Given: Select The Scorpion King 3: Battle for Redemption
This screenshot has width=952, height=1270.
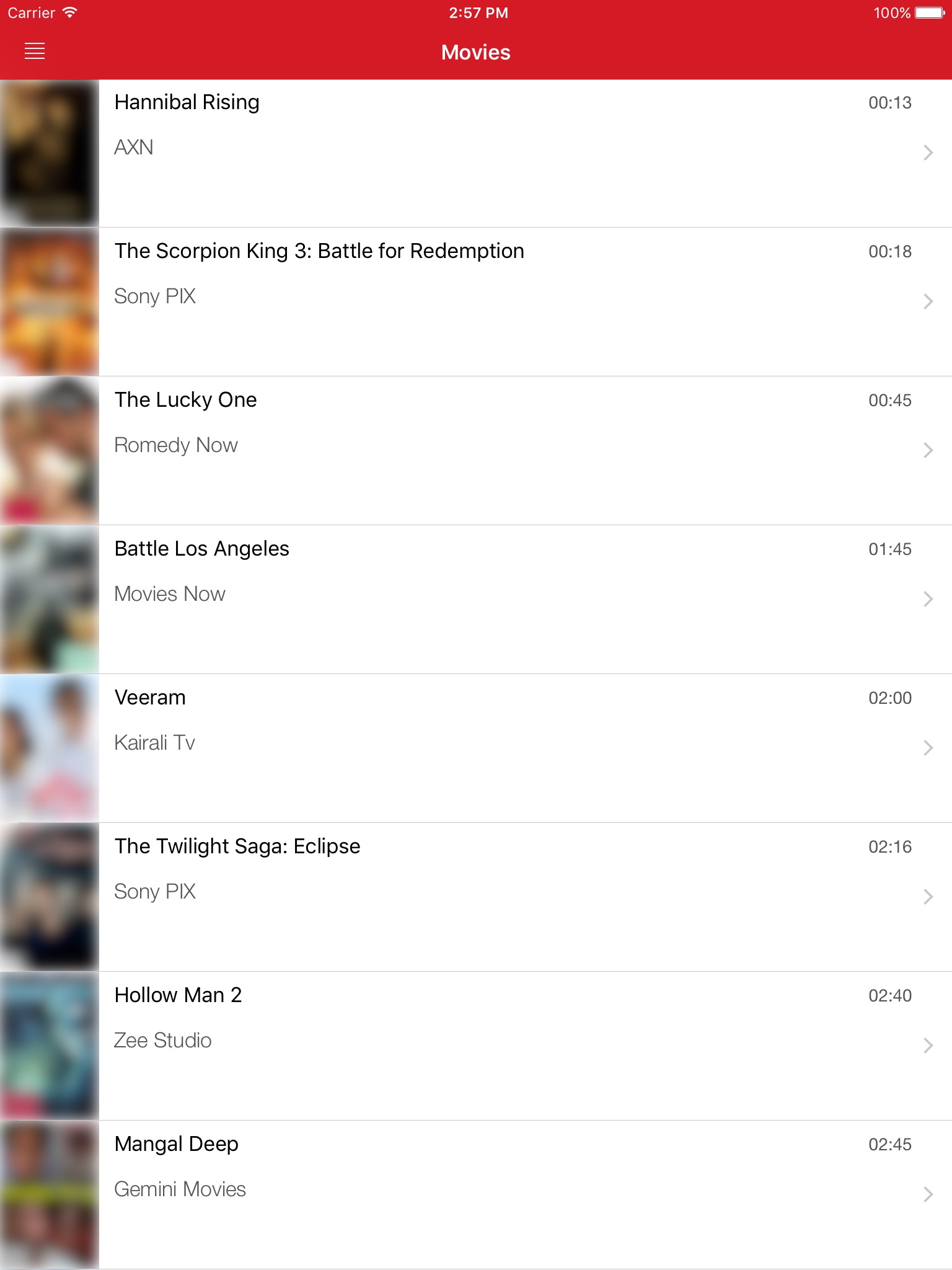Looking at the screenshot, I should (x=476, y=302).
